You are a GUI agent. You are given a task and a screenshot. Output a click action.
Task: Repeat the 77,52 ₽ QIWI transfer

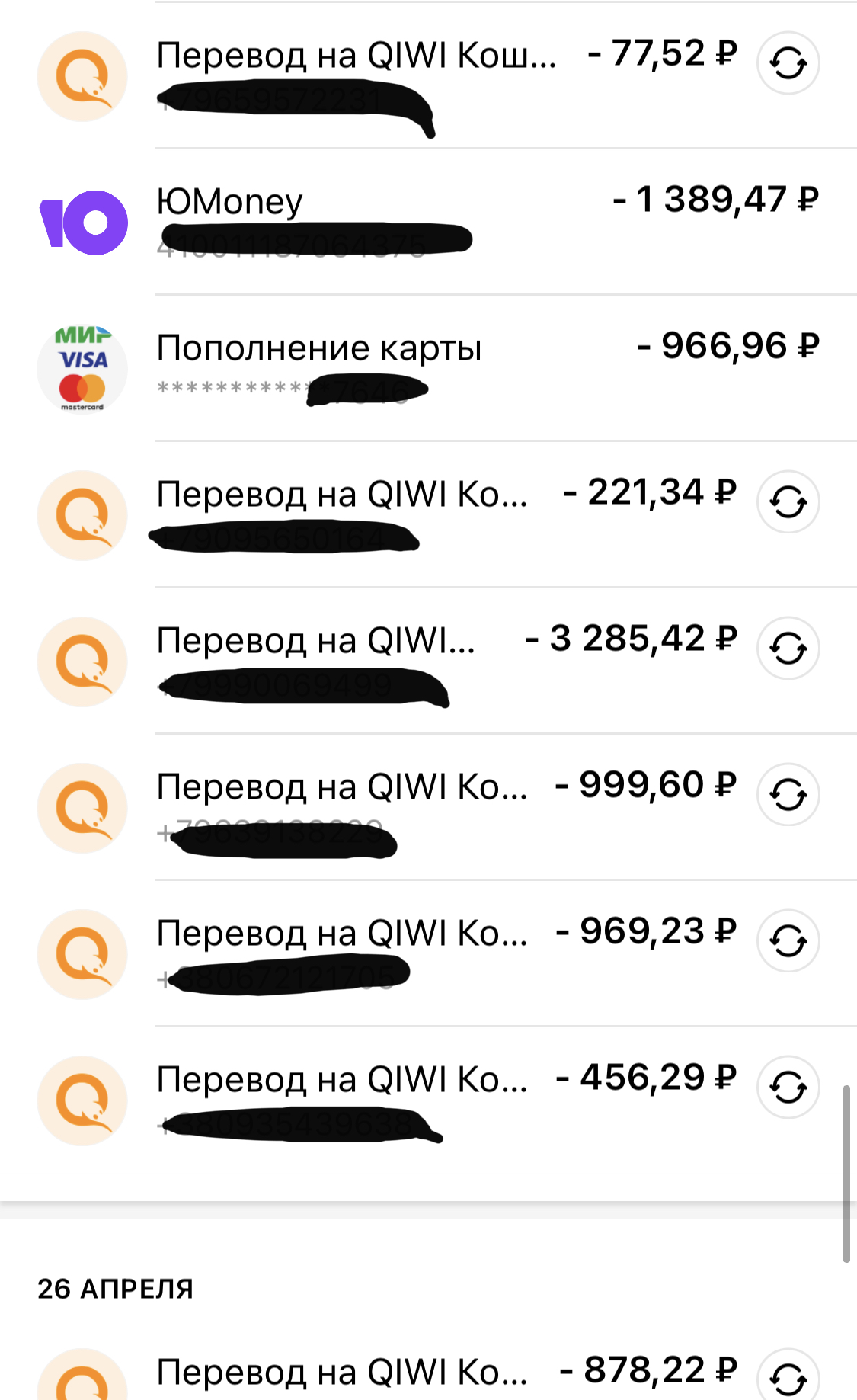tap(788, 62)
